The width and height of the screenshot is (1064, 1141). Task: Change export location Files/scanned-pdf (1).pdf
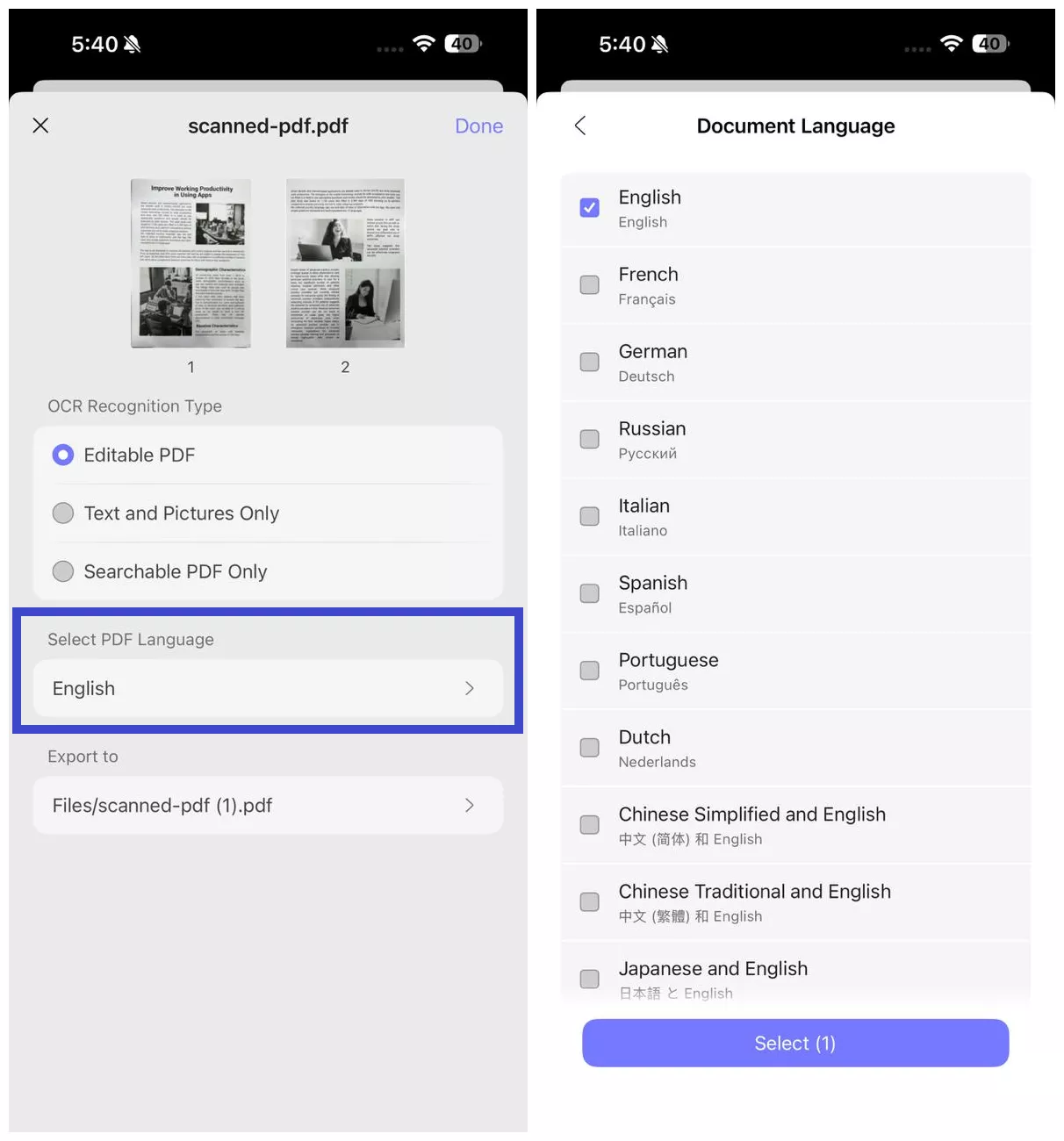(268, 806)
